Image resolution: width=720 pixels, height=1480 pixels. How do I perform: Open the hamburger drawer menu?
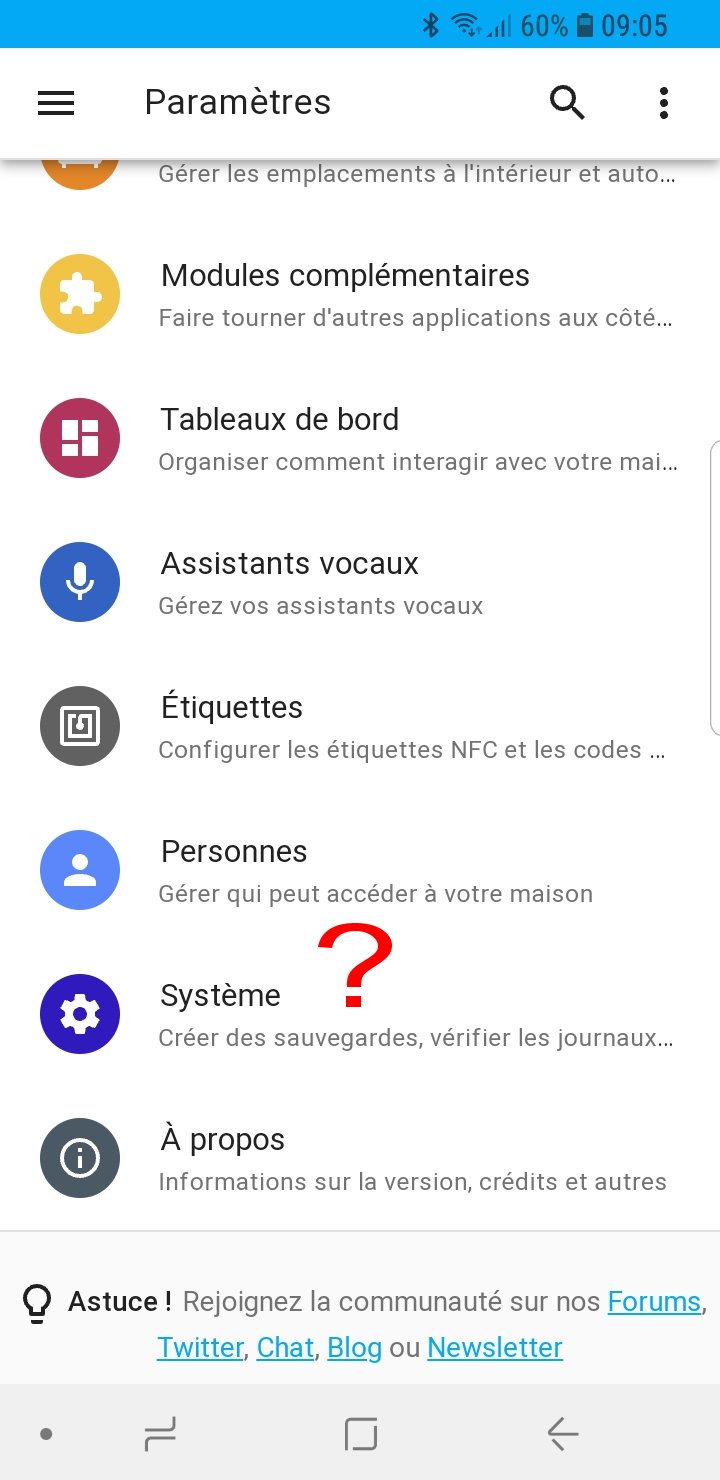coord(56,102)
